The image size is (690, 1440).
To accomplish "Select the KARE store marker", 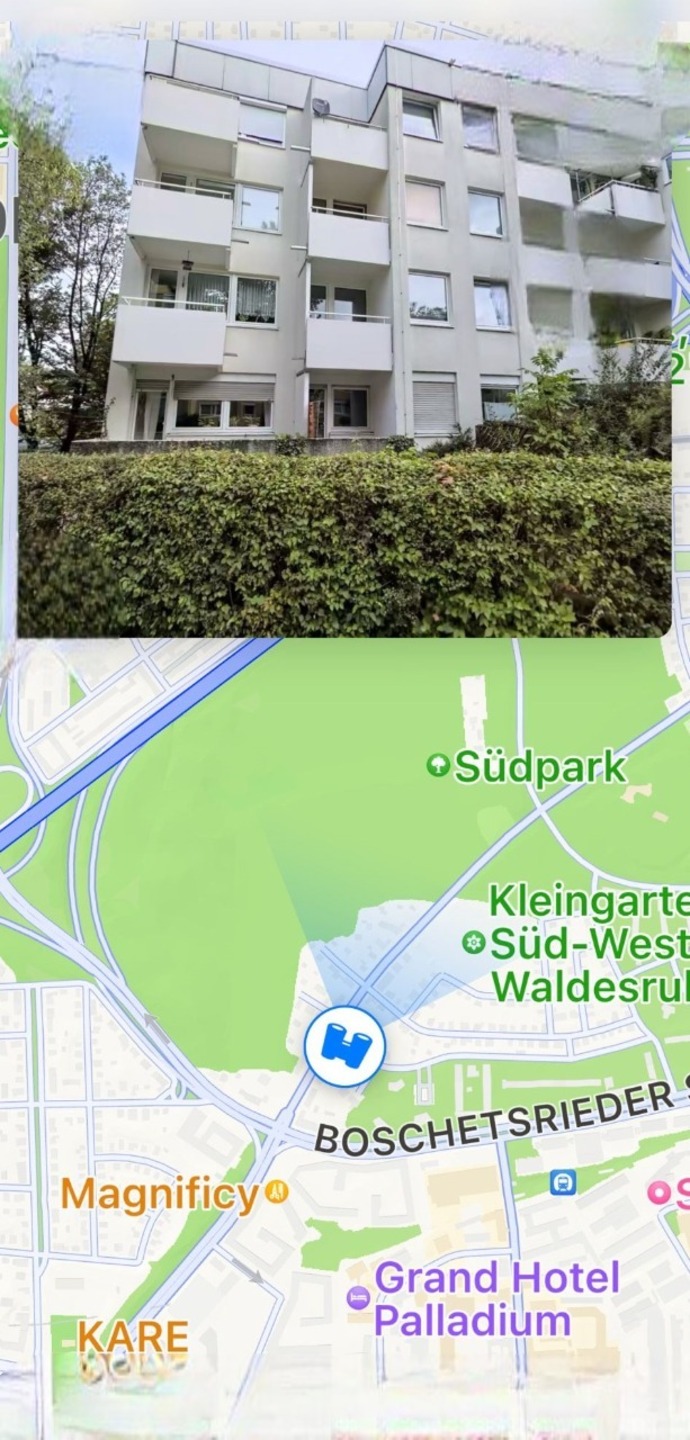I will point(133,1336).
